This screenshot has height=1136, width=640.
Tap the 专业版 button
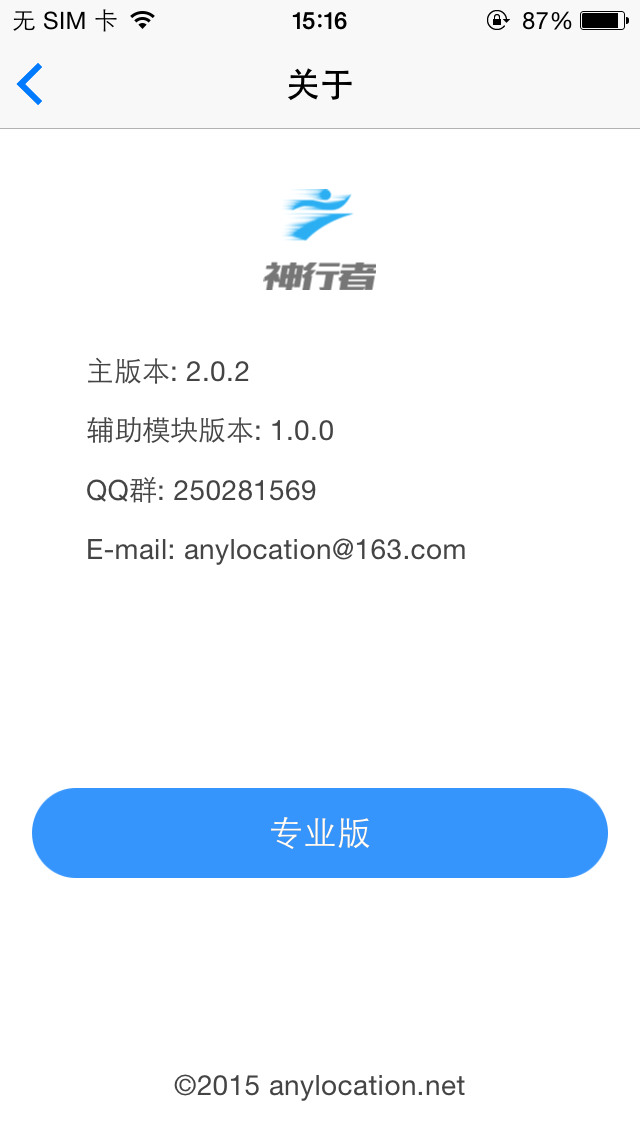pyautogui.click(x=320, y=833)
